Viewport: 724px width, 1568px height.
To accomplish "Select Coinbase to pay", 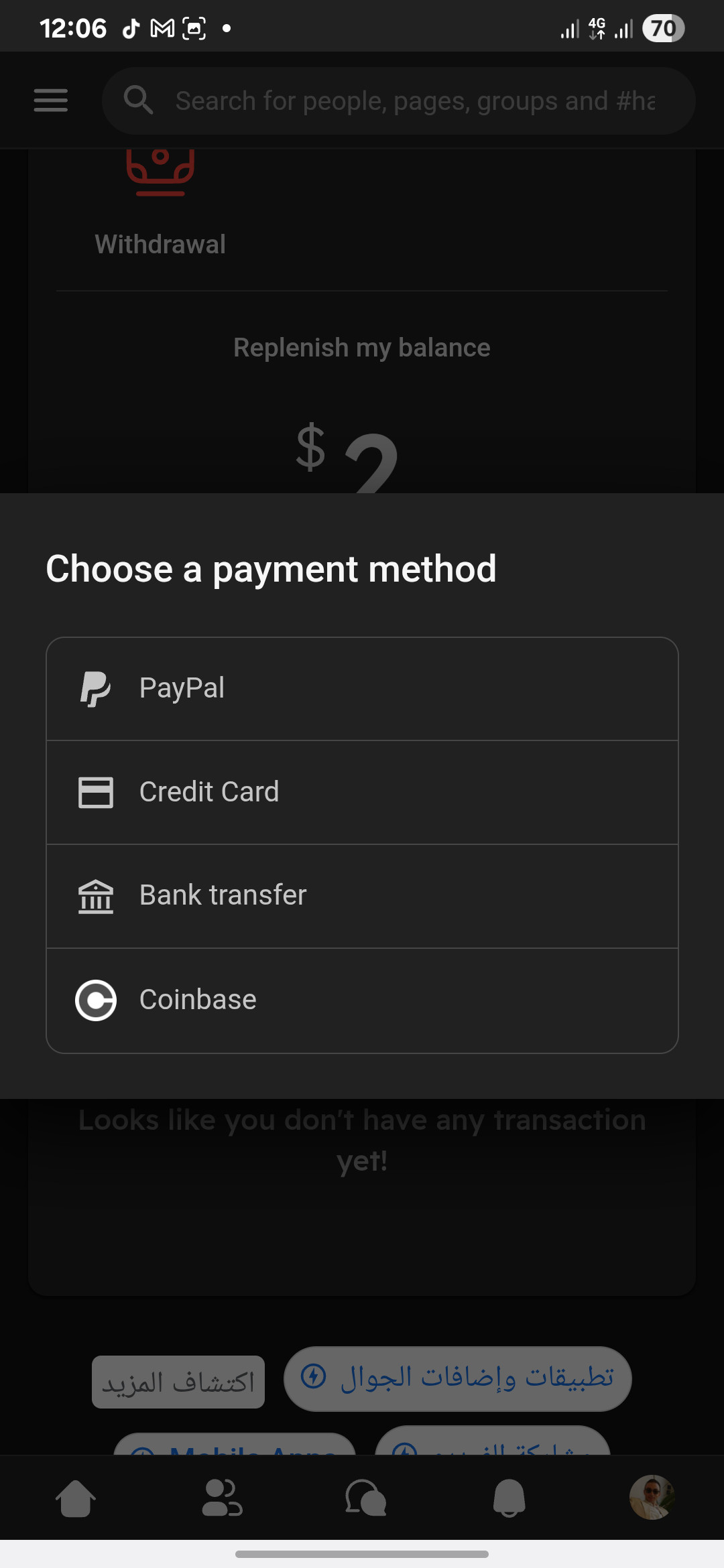I will [362, 1000].
